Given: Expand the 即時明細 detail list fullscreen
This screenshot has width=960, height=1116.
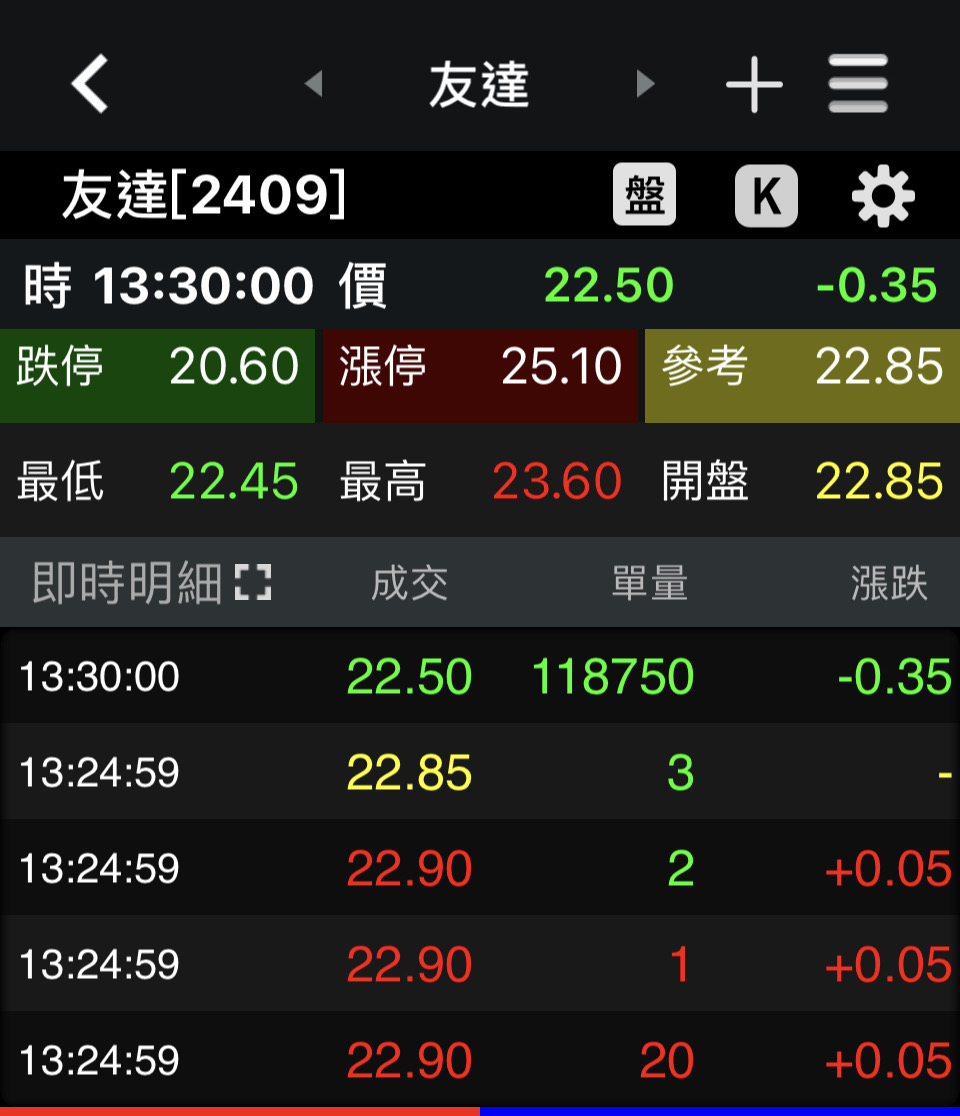Looking at the screenshot, I should click(x=253, y=582).
